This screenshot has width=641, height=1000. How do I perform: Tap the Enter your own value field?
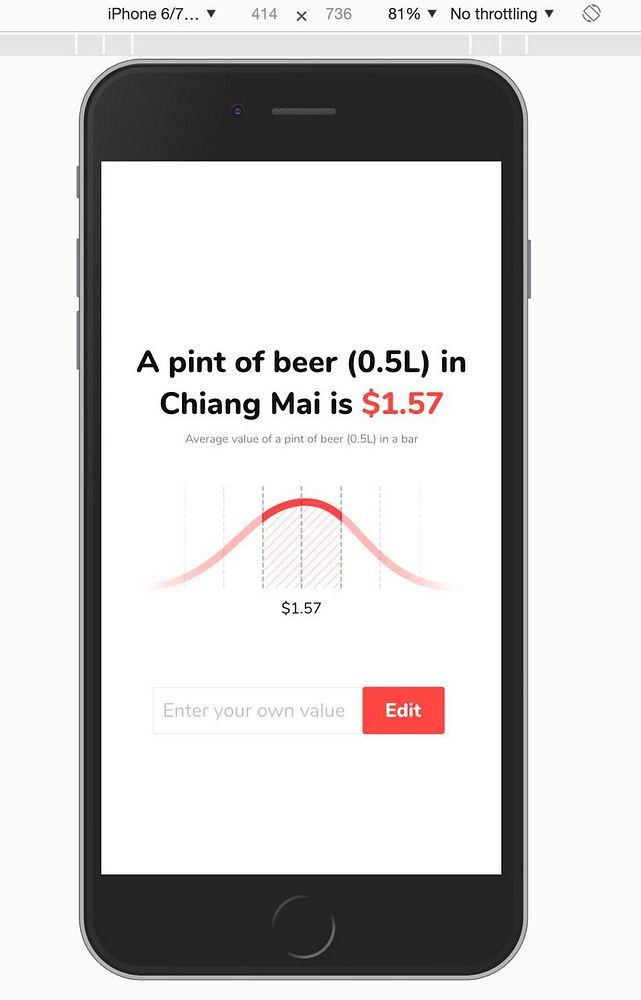[257, 711]
